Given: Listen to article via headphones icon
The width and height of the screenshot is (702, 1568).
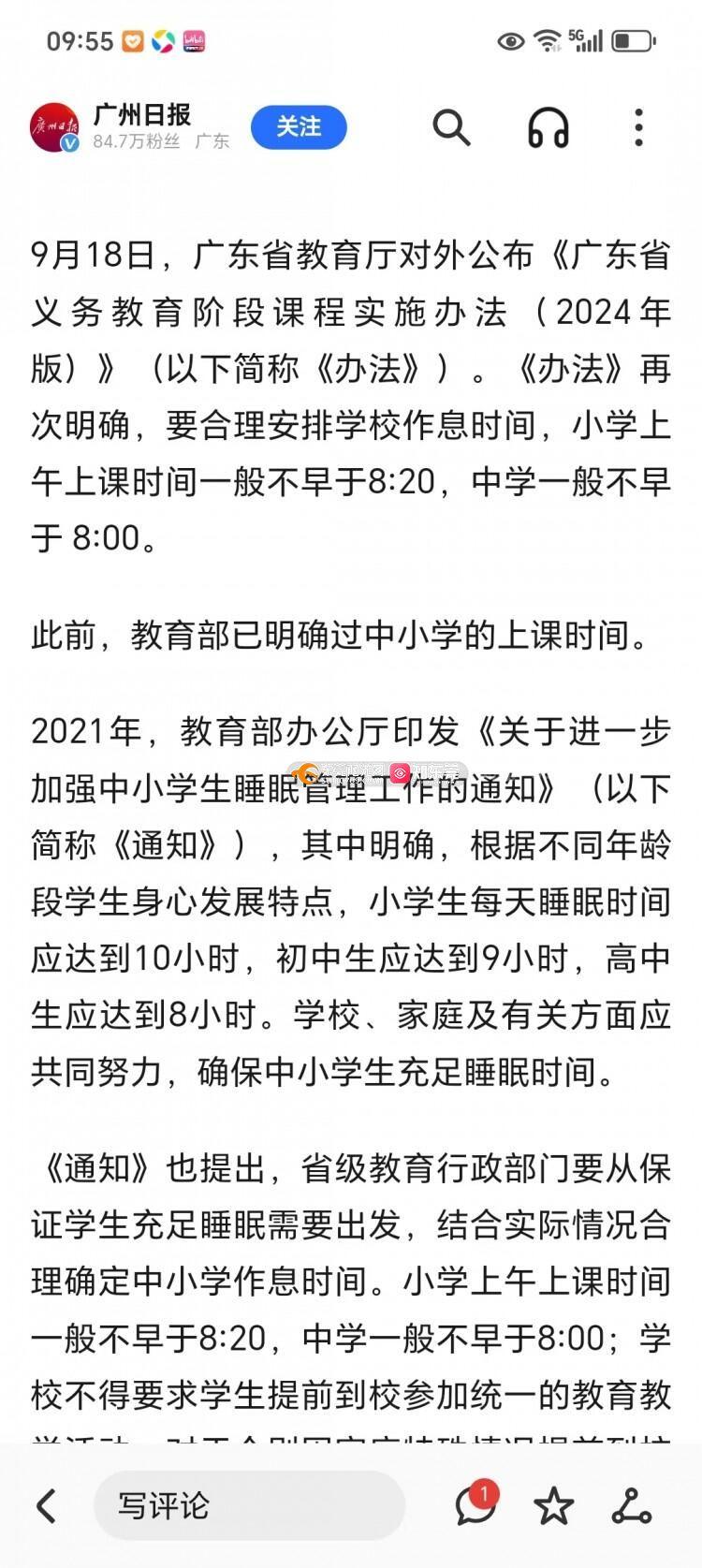Looking at the screenshot, I should point(548,127).
